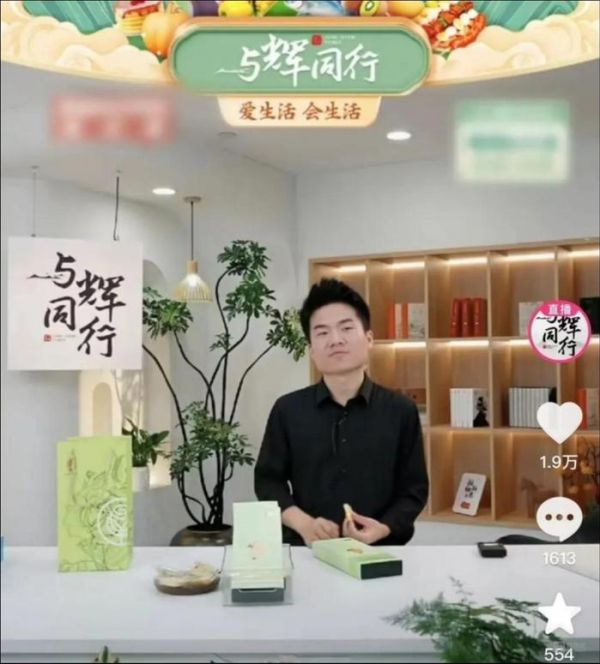Open the live-streaming profile avatar
The image size is (600, 664).
559,331
